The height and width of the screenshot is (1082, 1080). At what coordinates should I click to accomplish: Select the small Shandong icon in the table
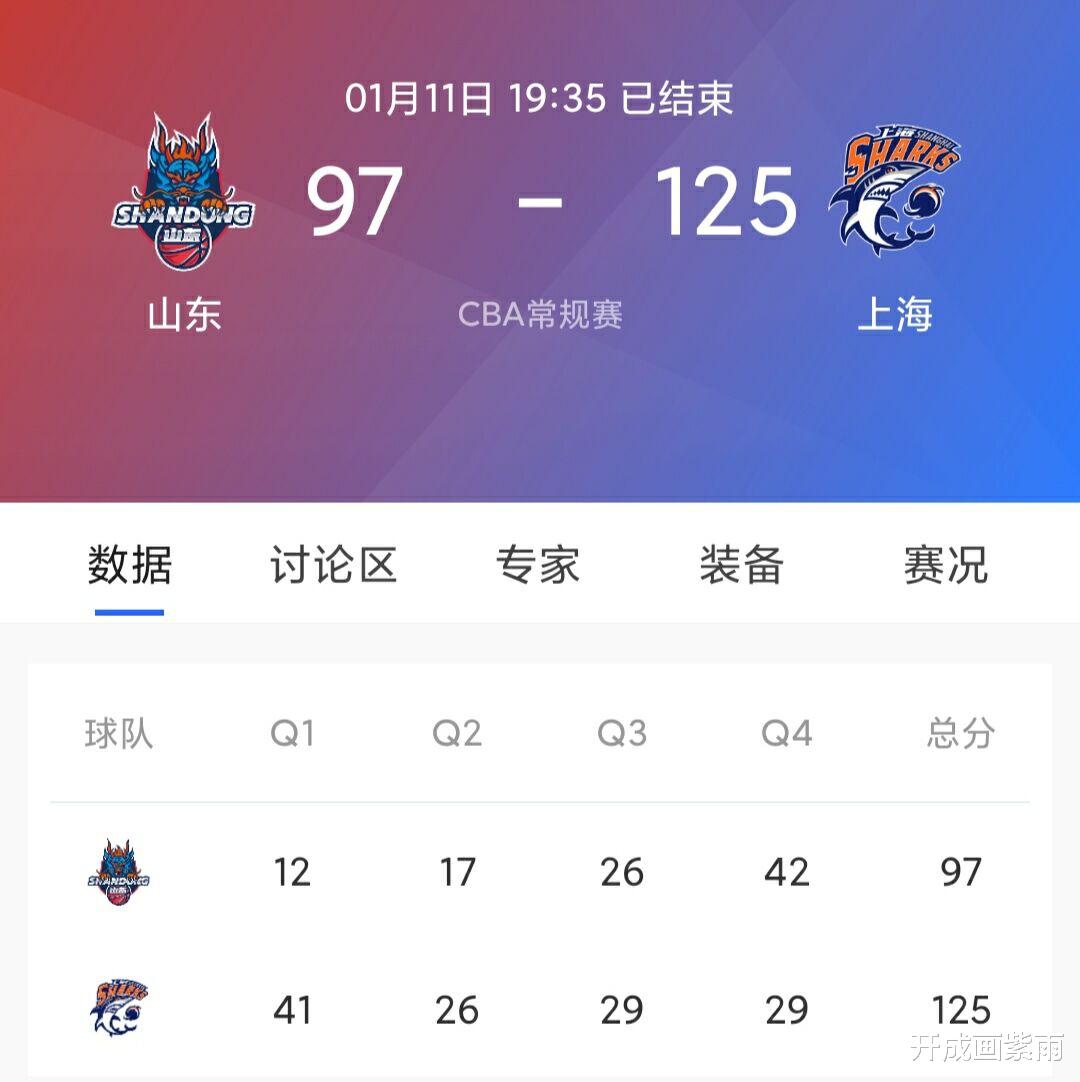(x=120, y=872)
